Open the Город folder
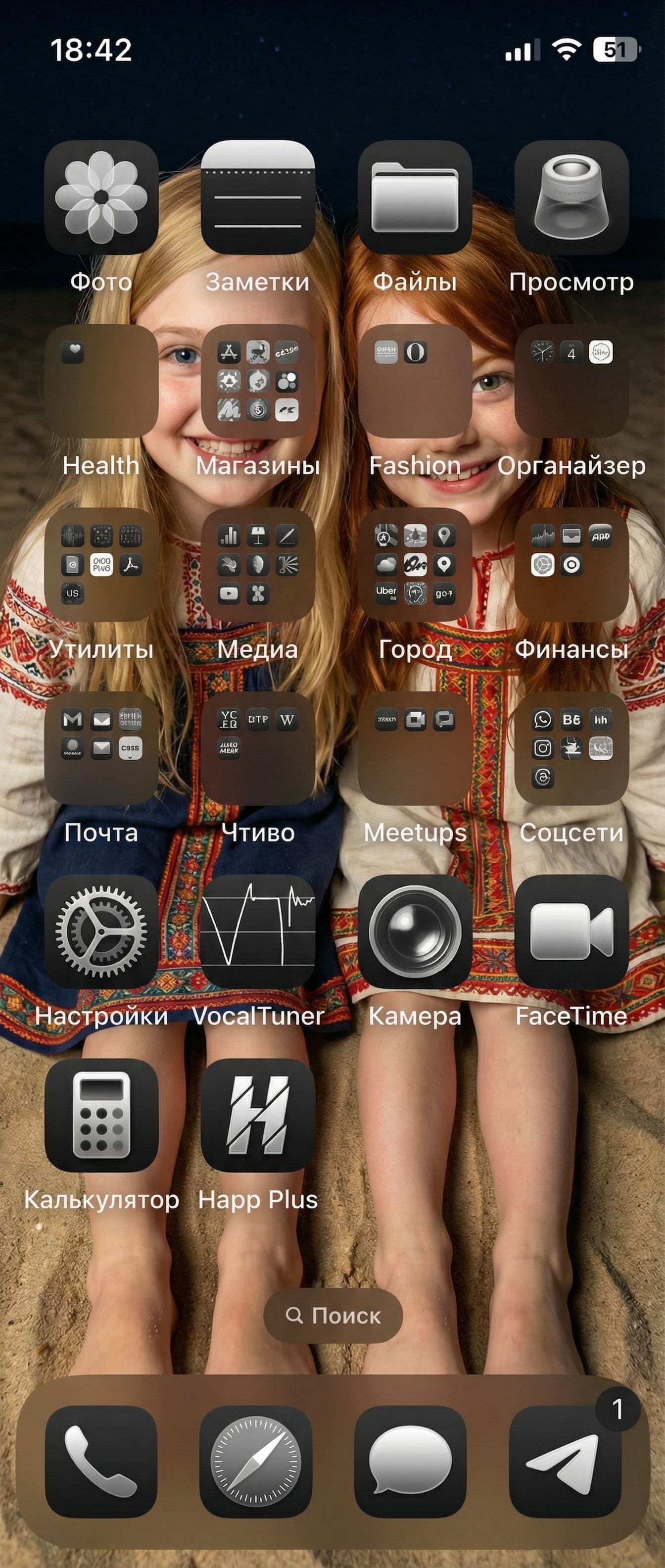 (x=415, y=564)
